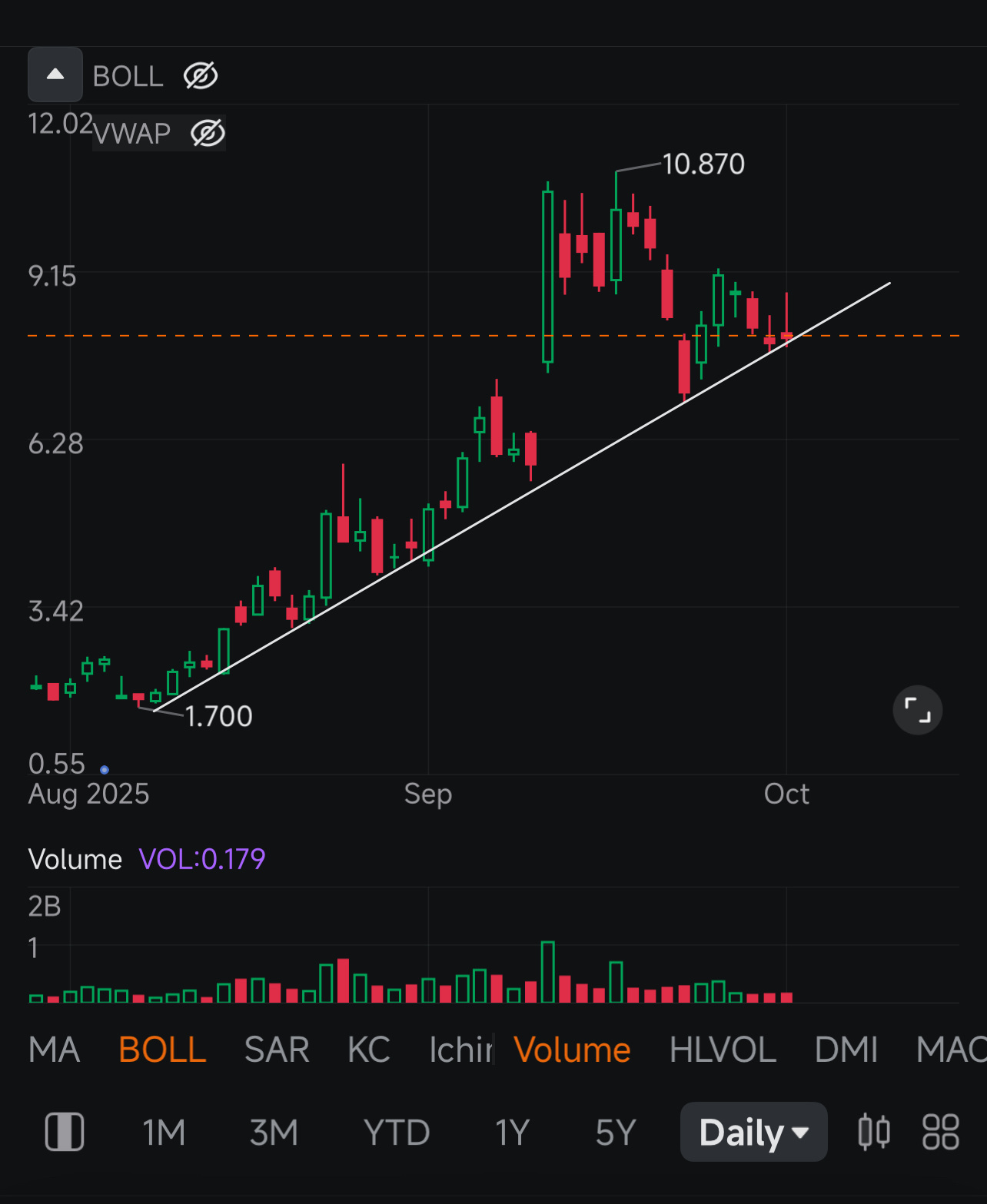Enable the SAR indicator

click(276, 1049)
